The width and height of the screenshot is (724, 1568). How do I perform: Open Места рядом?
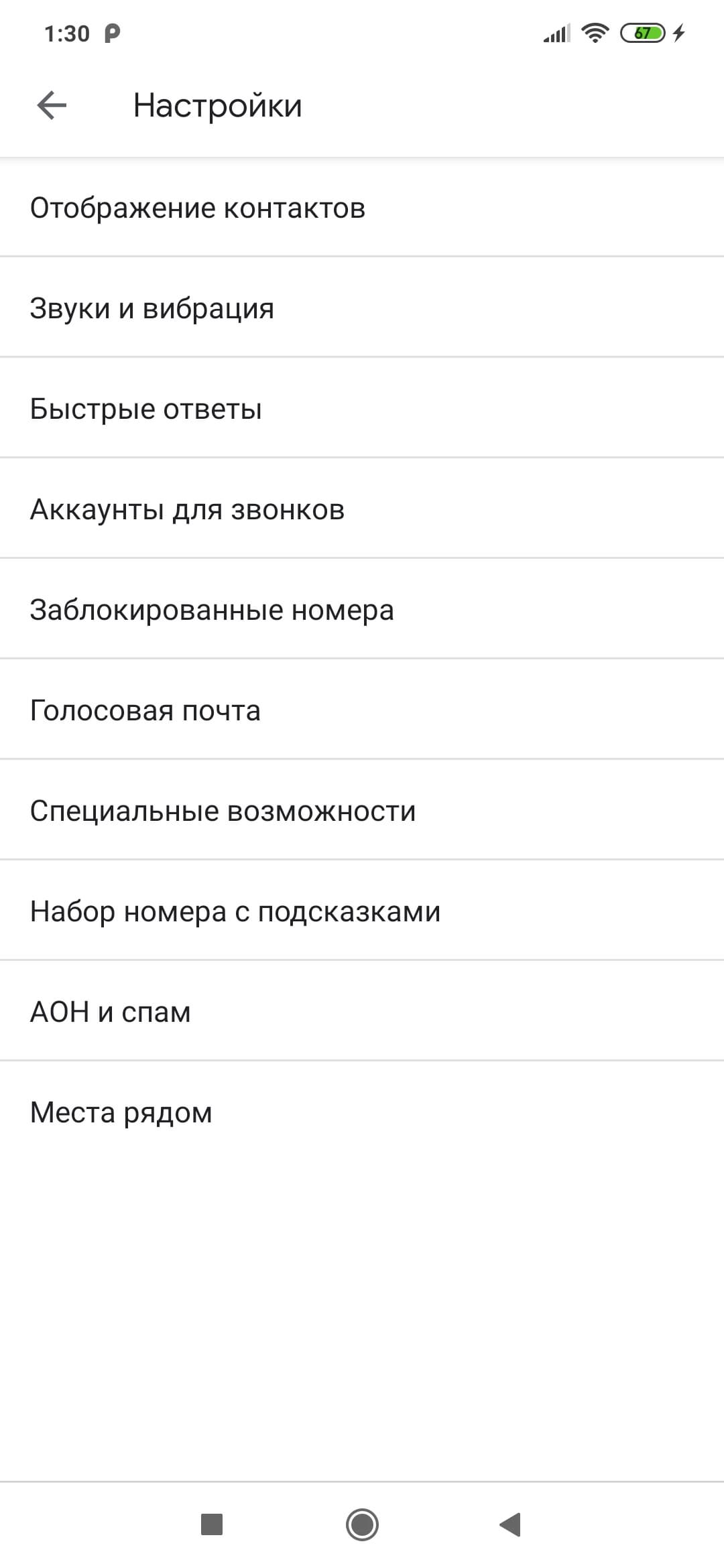coord(362,1111)
